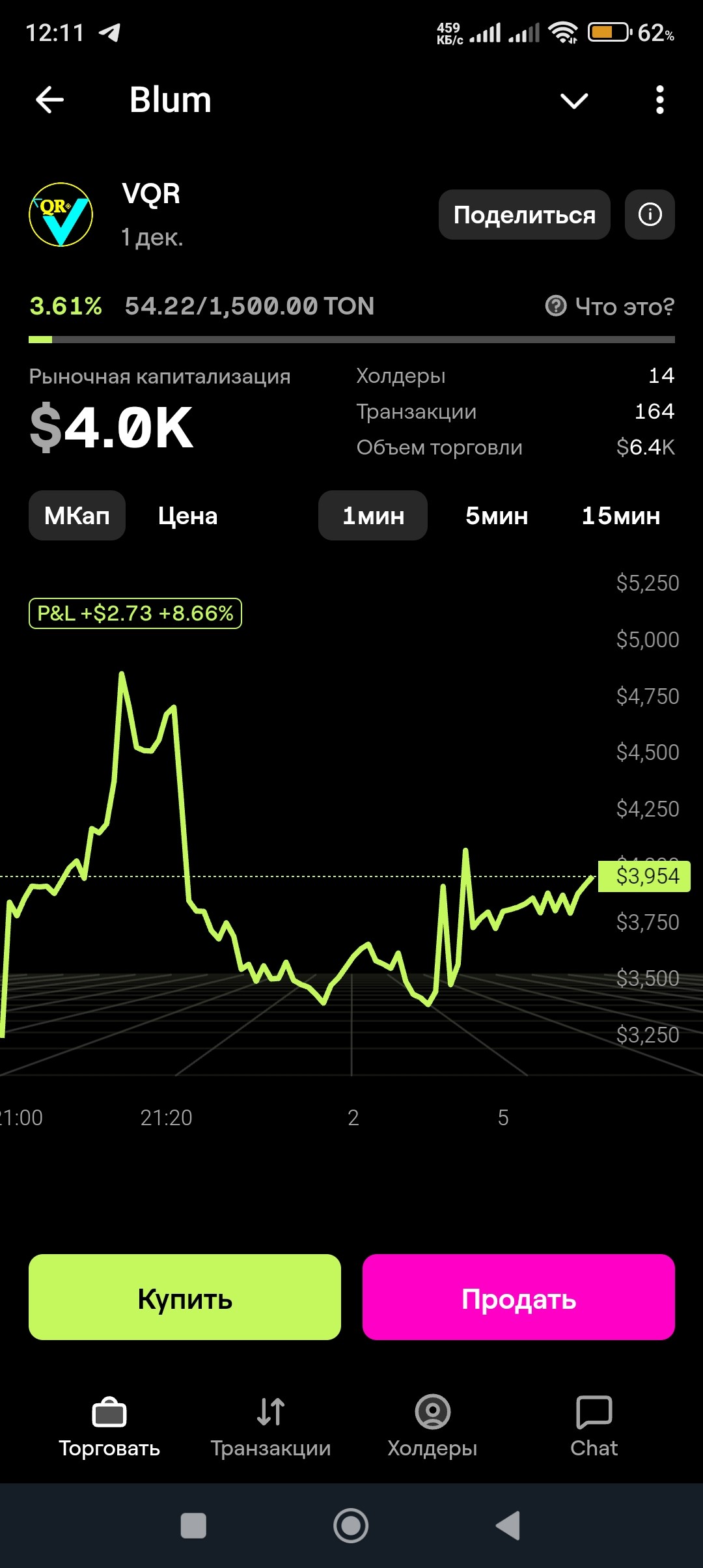The height and width of the screenshot is (1568, 703).
Task: Switch to the Транзакции tab
Action: [271, 1426]
